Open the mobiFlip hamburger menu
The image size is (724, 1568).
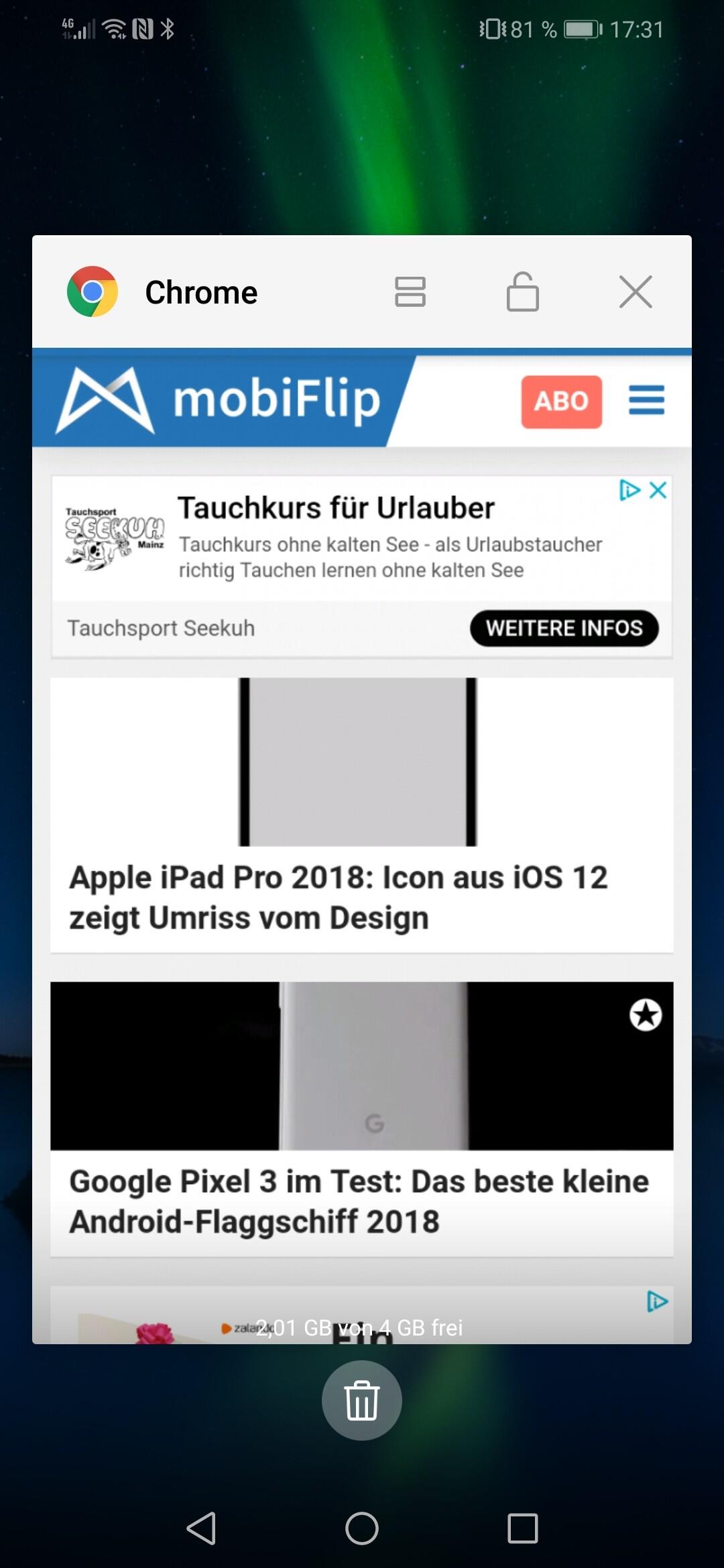coord(646,400)
